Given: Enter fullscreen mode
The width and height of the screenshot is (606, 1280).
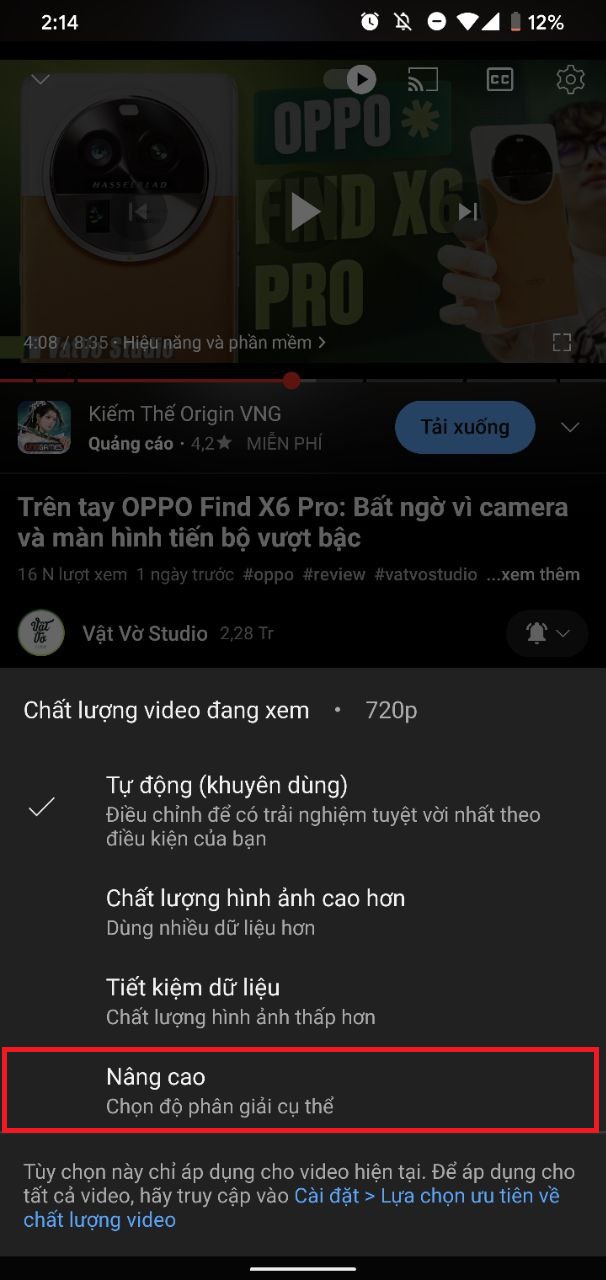Looking at the screenshot, I should [562, 343].
